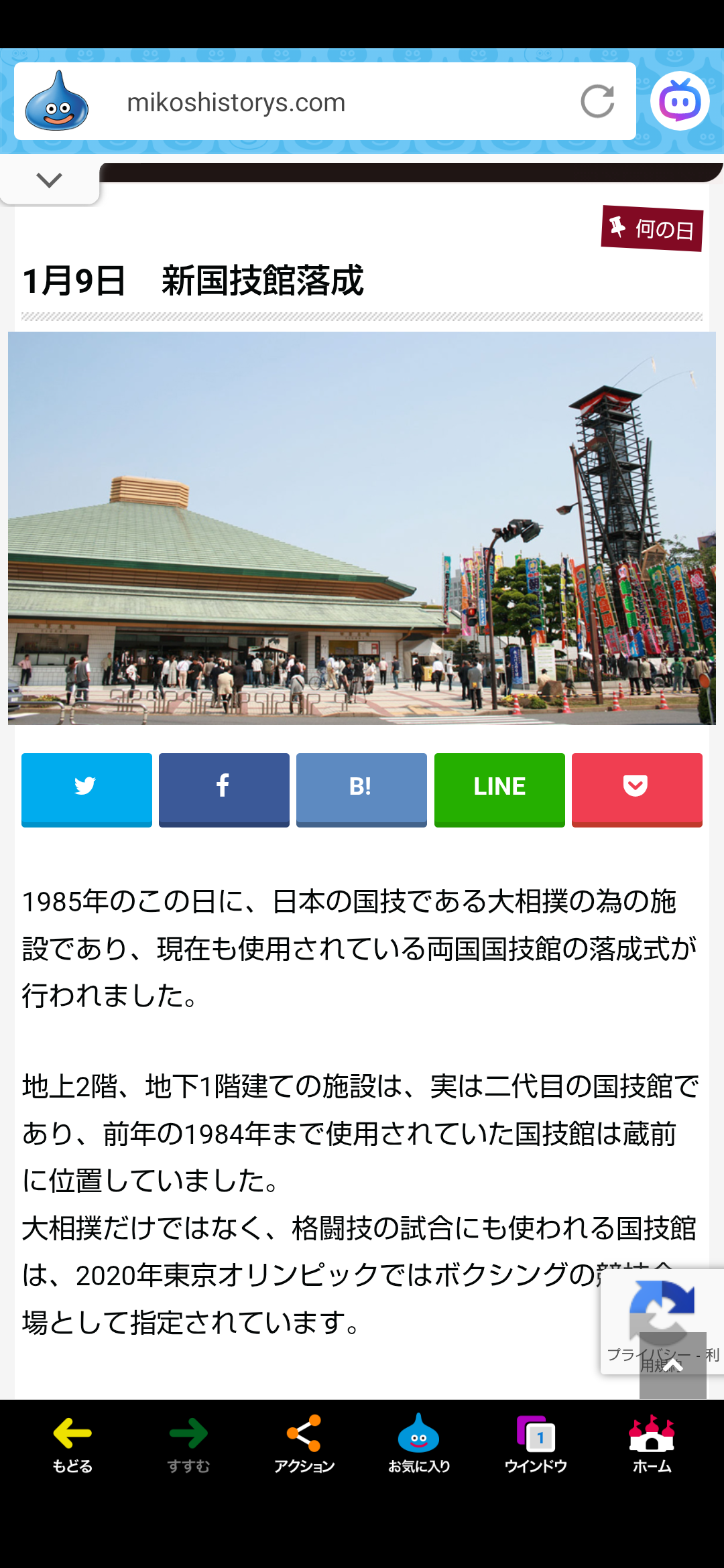Image resolution: width=724 pixels, height=1568 pixels.
Task: Share this article on Twitter
Action: tap(86, 788)
